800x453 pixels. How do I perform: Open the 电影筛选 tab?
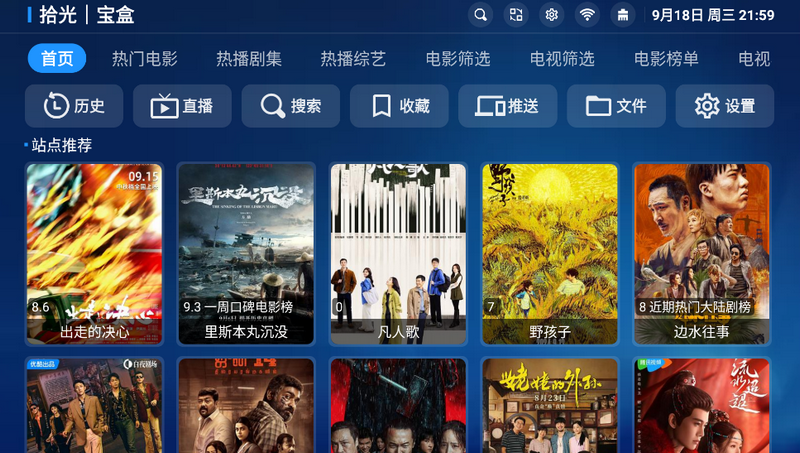458,59
